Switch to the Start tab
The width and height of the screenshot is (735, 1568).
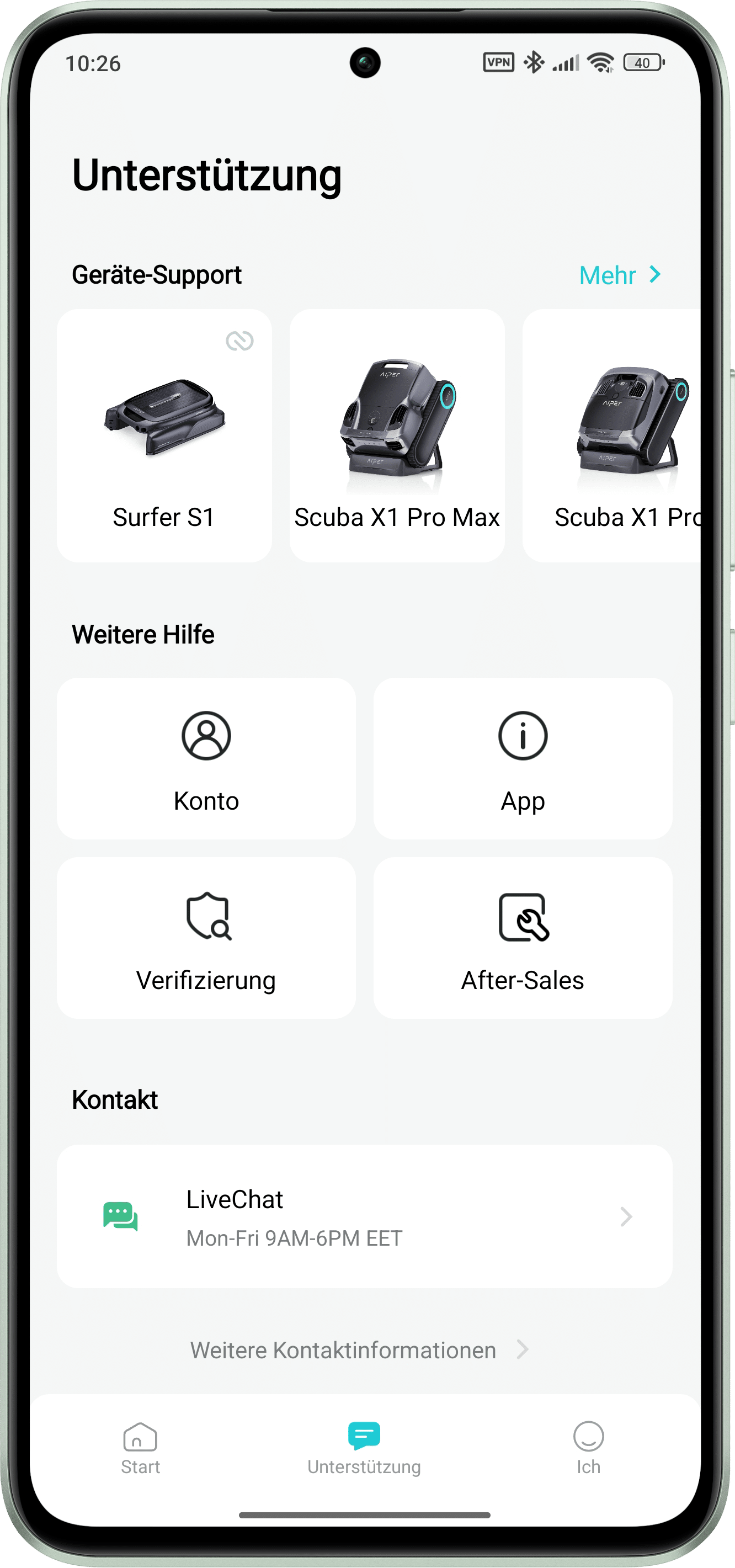point(141,1449)
